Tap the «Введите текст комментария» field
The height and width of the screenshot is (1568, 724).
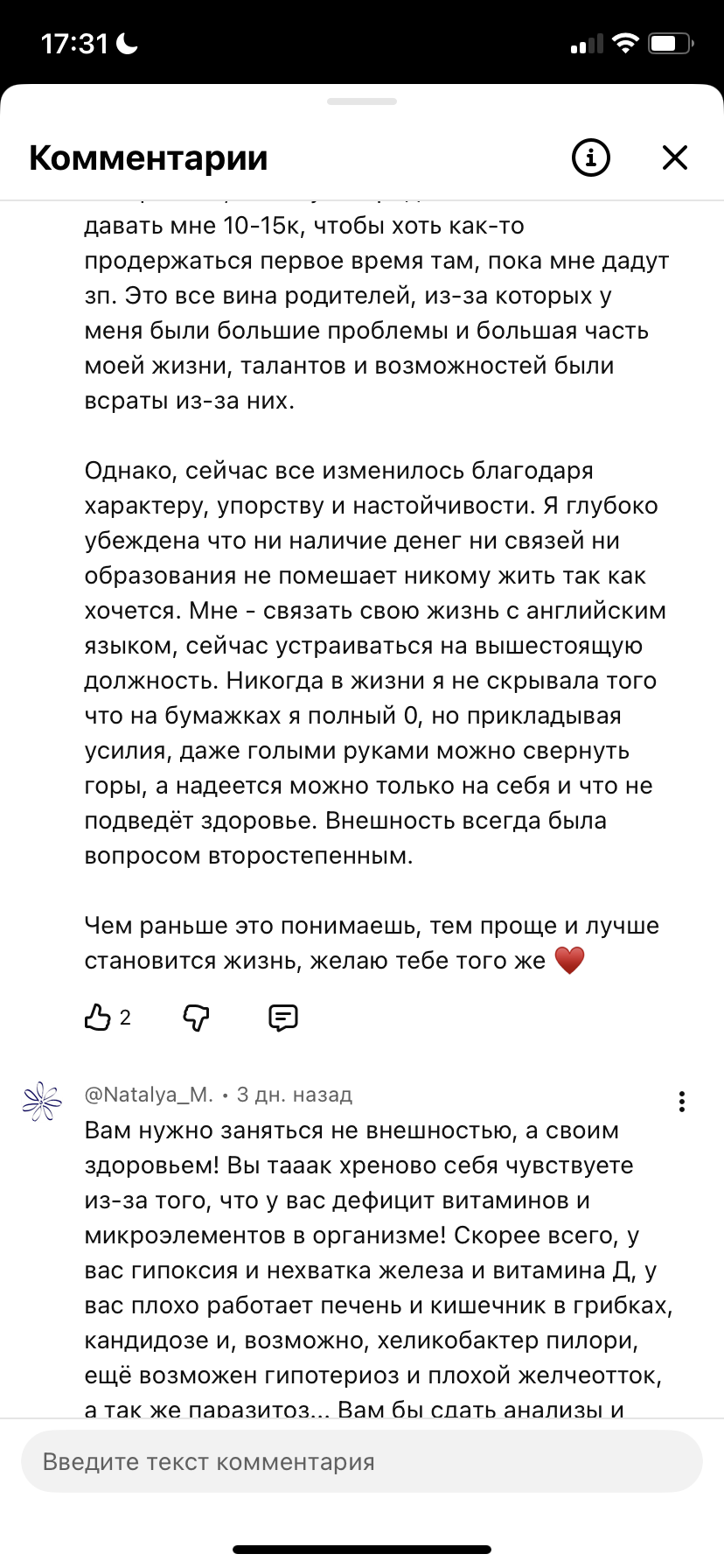coord(362,1461)
